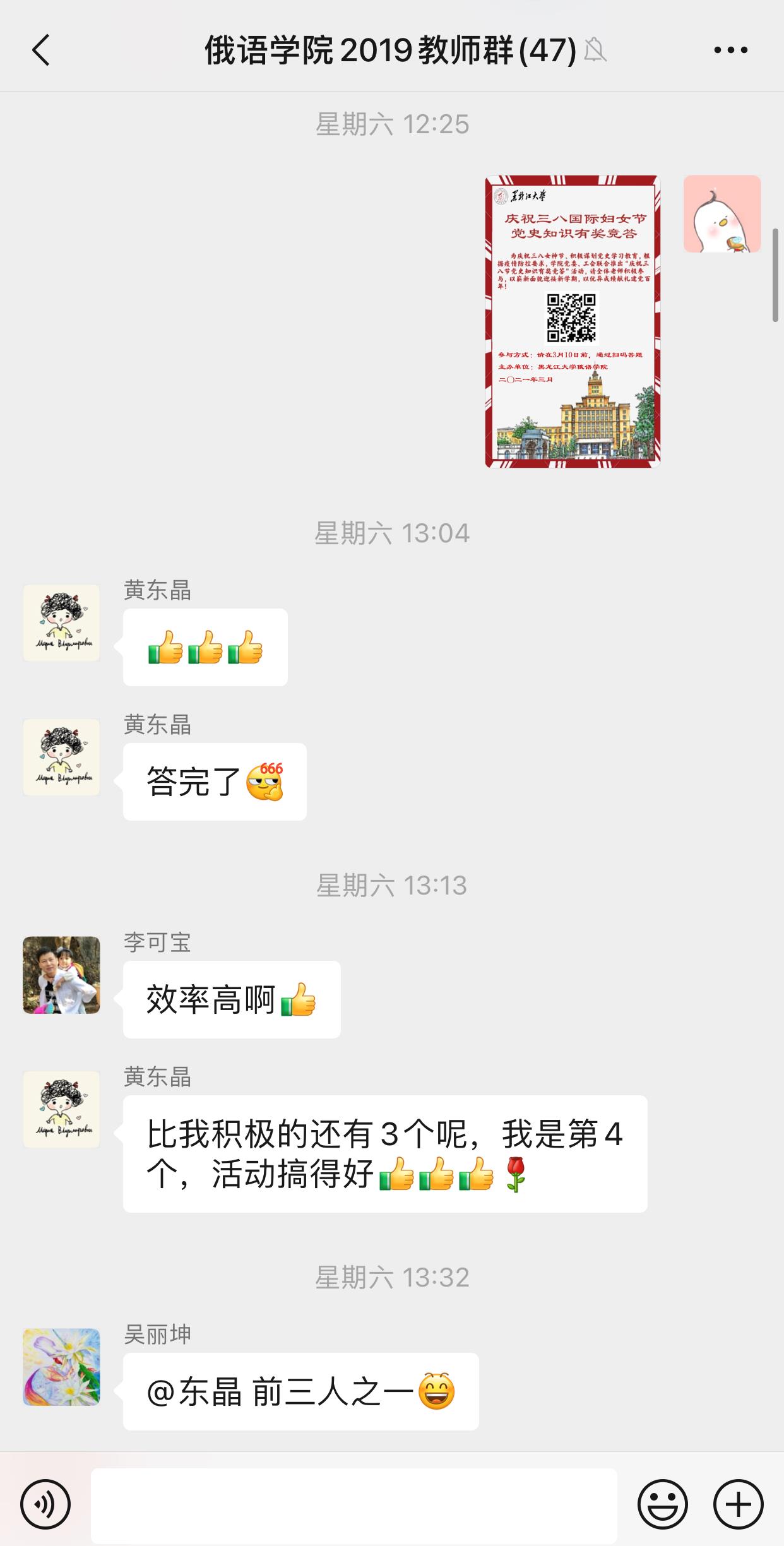
Task: Open my own avatar beside the poster
Action: click(x=722, y=214)
